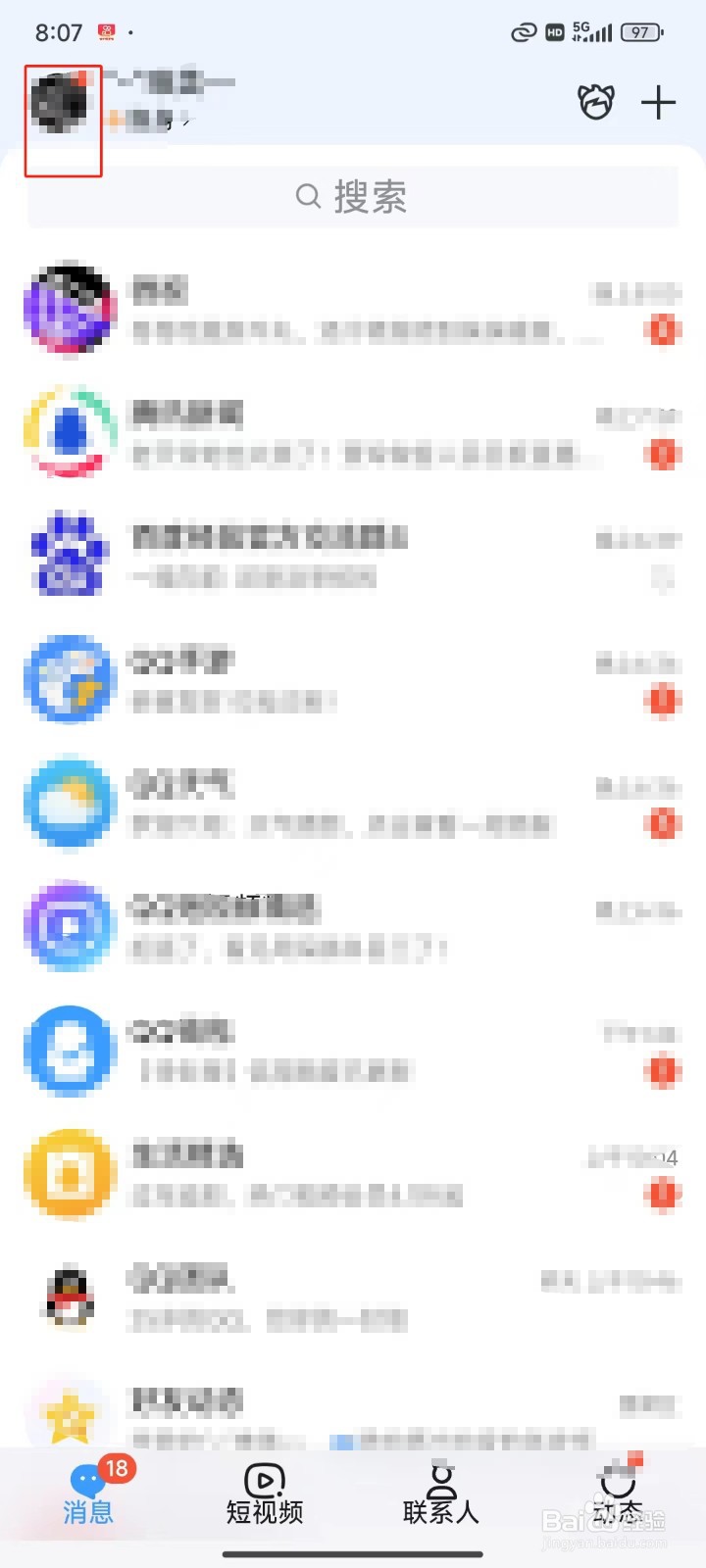This screenshot has height=1568, width=706.
Task: Tap the blue mail-style avatar in the list
Action: (69, 1049)
